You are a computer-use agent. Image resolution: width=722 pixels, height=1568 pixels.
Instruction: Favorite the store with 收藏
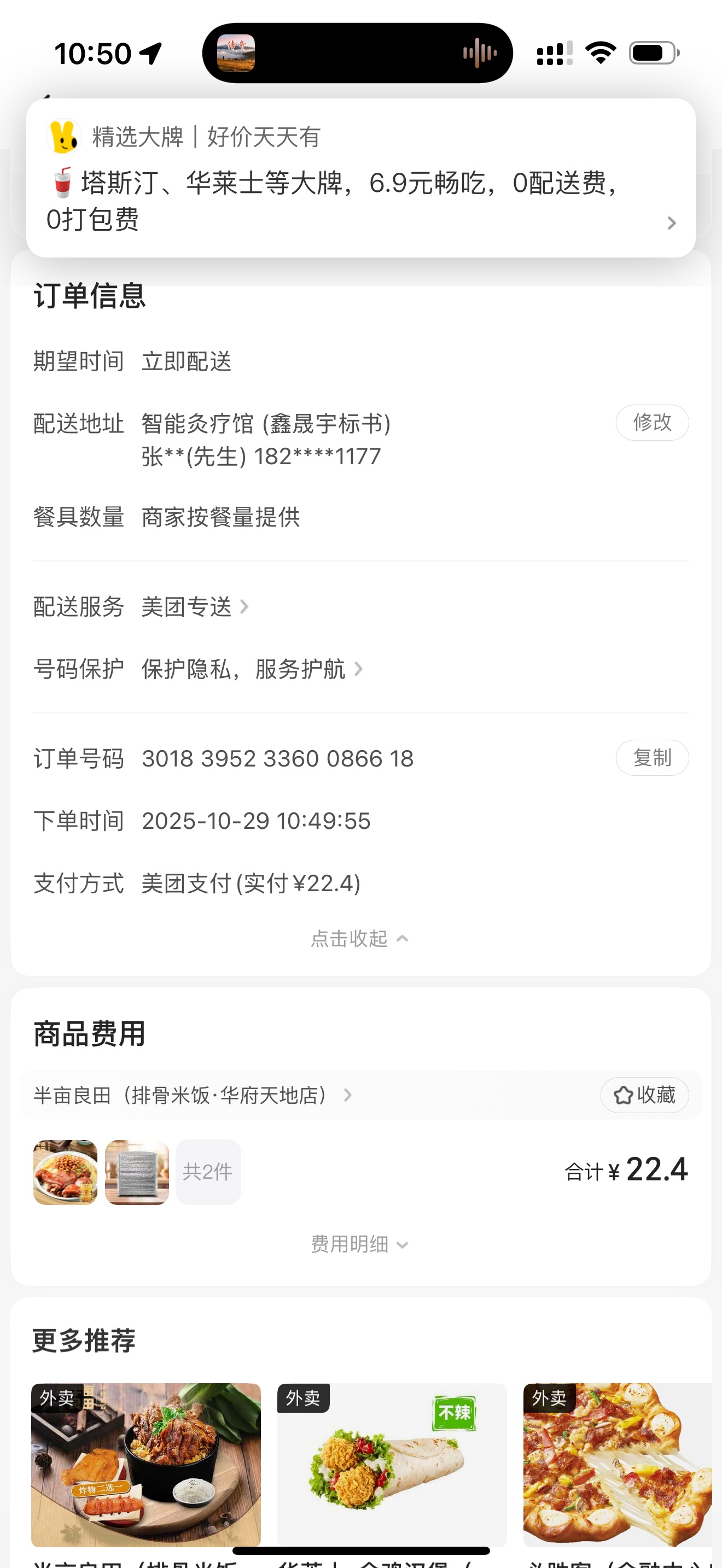coord(644,1095)
